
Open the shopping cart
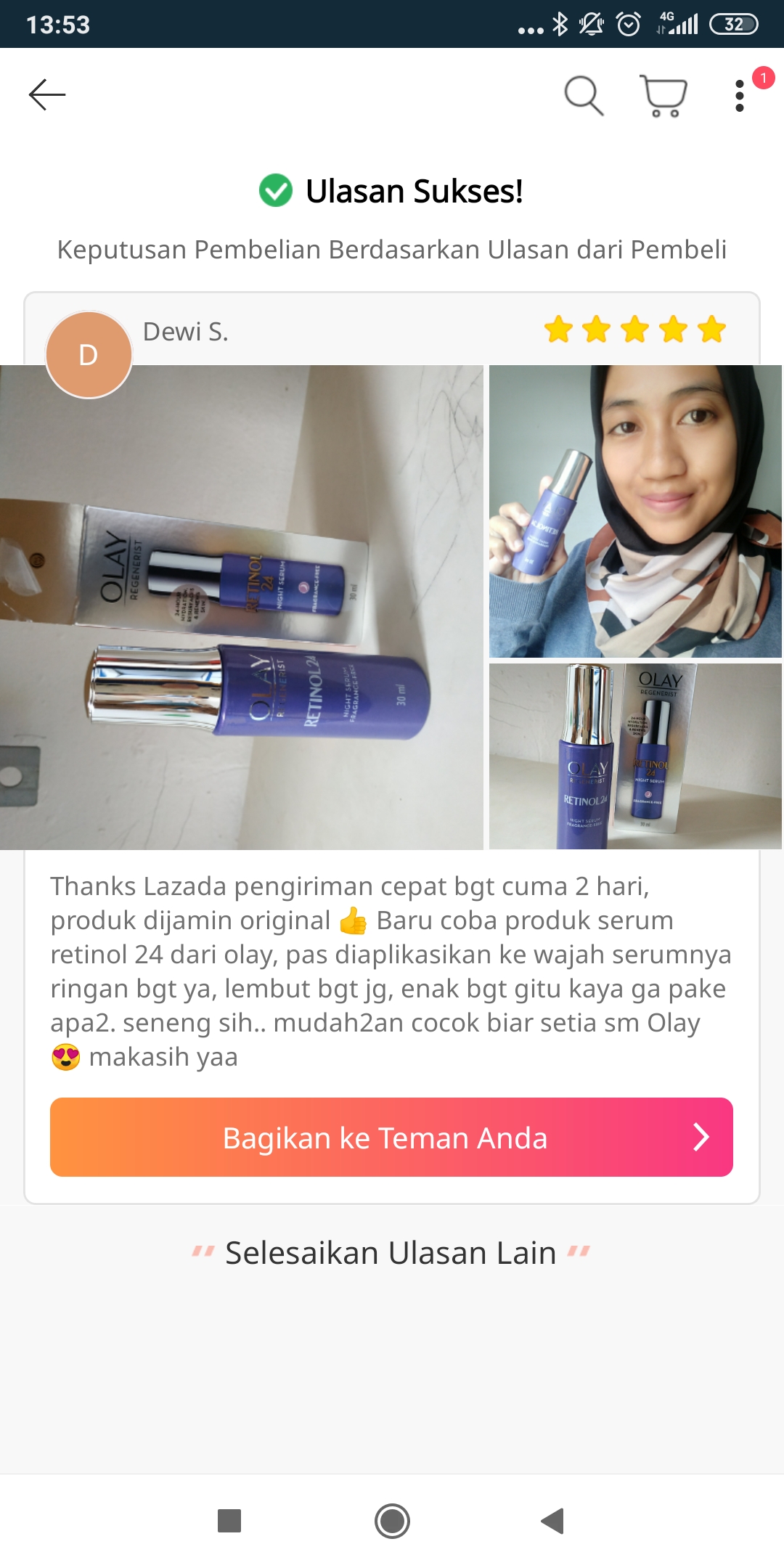pyautogui.click(x=663, y=95)
